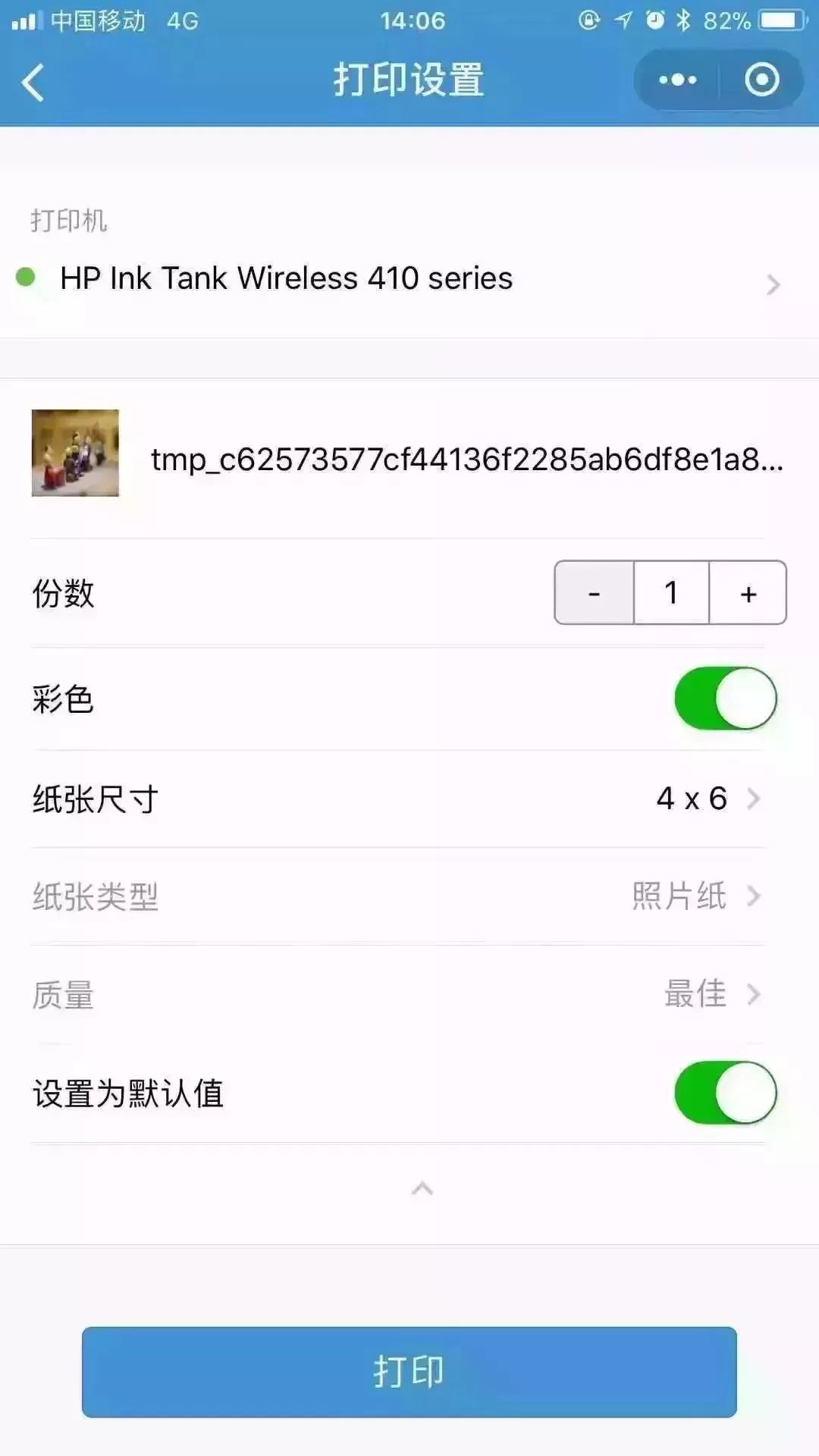This screenshot has width=819, height=1456.
Task: Toggle the 彩色 color printing switch
Action: point(725,698)
